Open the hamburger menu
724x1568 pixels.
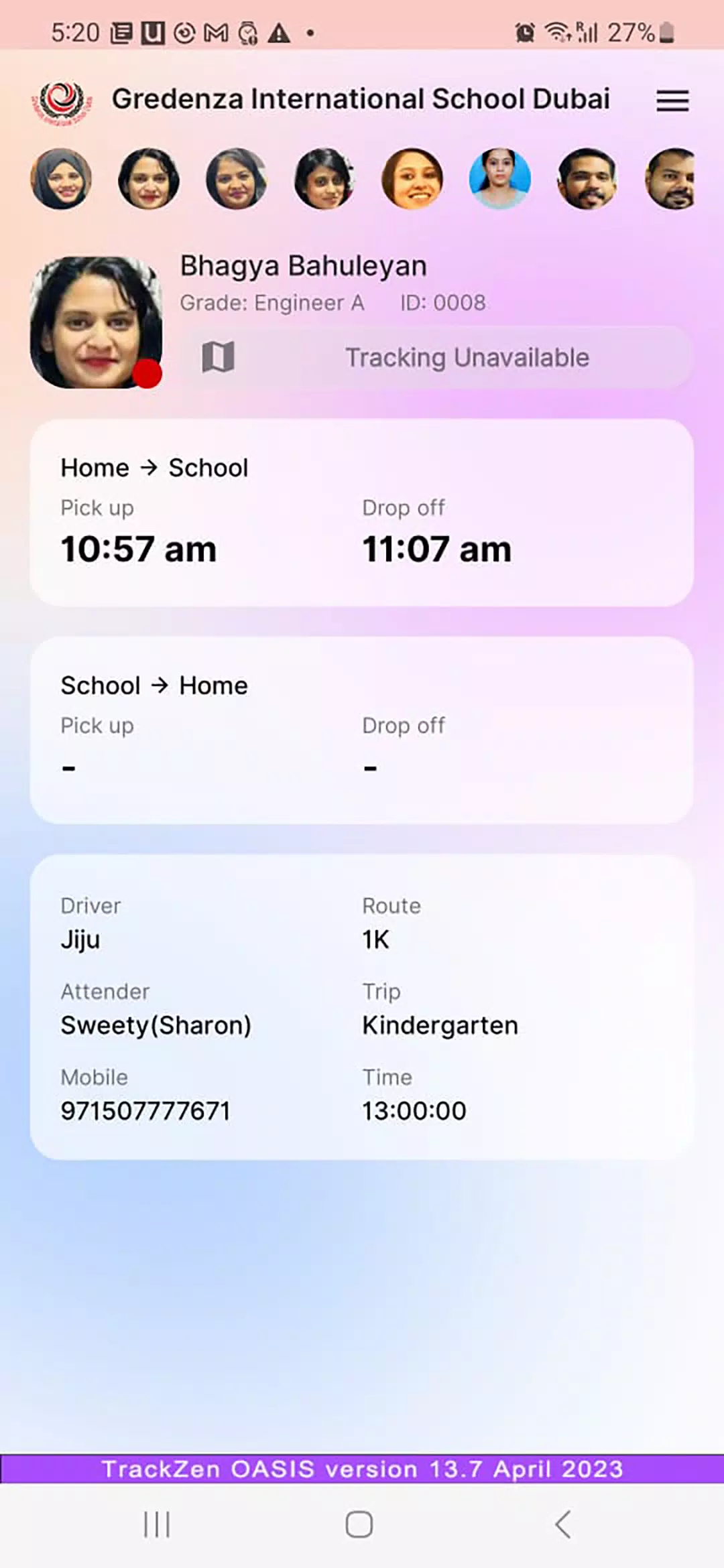(672, 101)
